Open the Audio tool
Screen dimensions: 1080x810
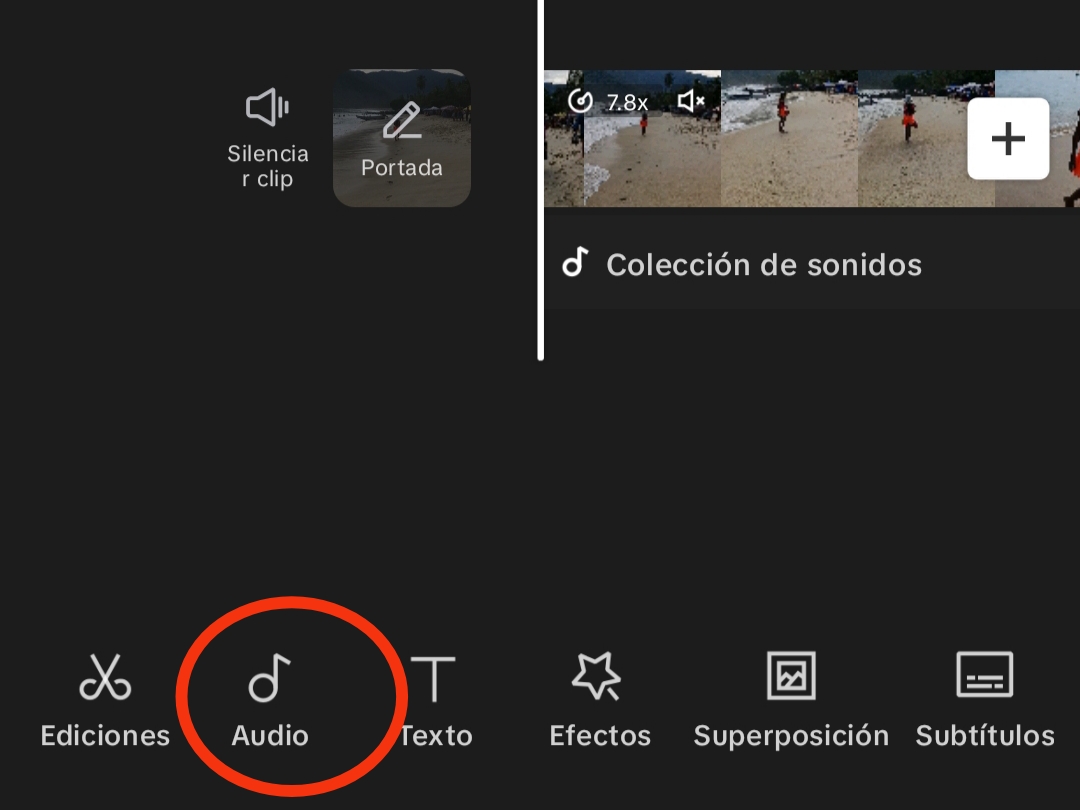click(x=270, y=700)
